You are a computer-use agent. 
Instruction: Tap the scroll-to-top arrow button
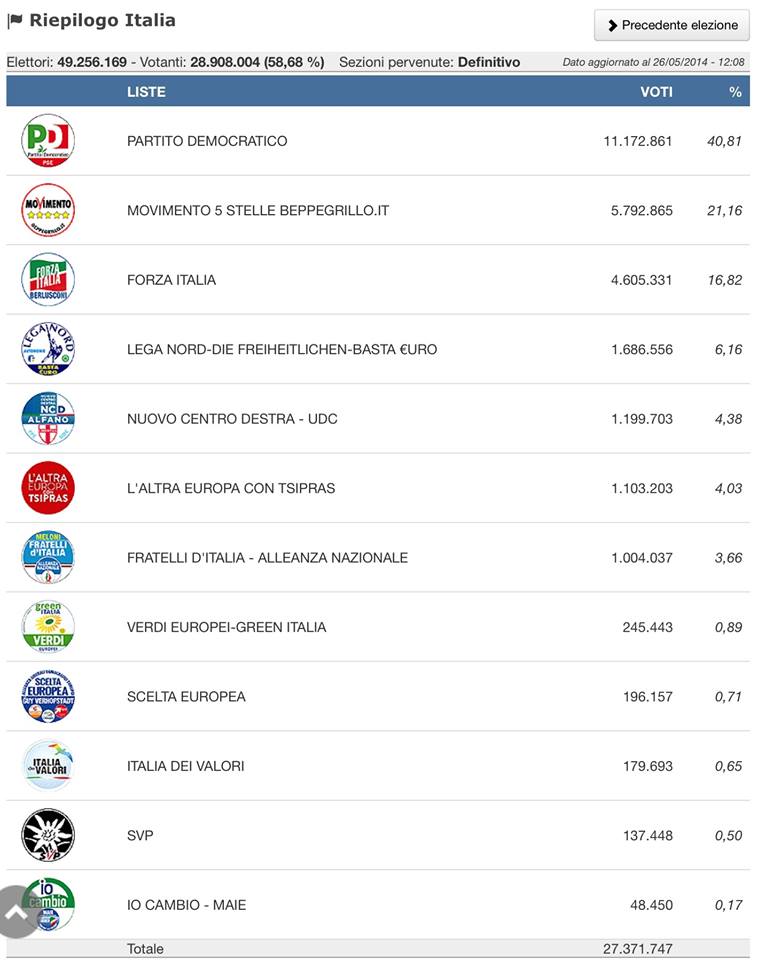(x=16, y=912)
